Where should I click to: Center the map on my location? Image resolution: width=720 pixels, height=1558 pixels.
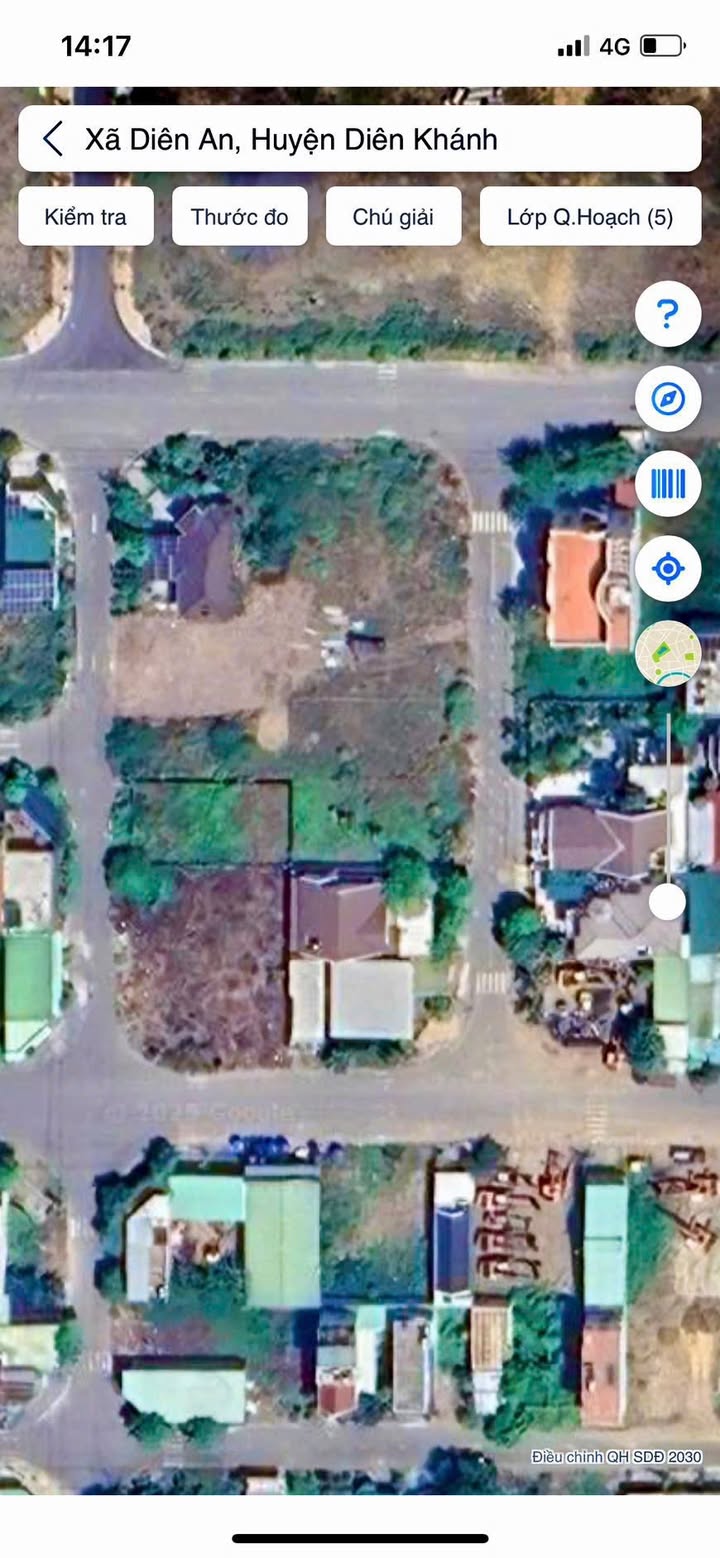[668, 569]
